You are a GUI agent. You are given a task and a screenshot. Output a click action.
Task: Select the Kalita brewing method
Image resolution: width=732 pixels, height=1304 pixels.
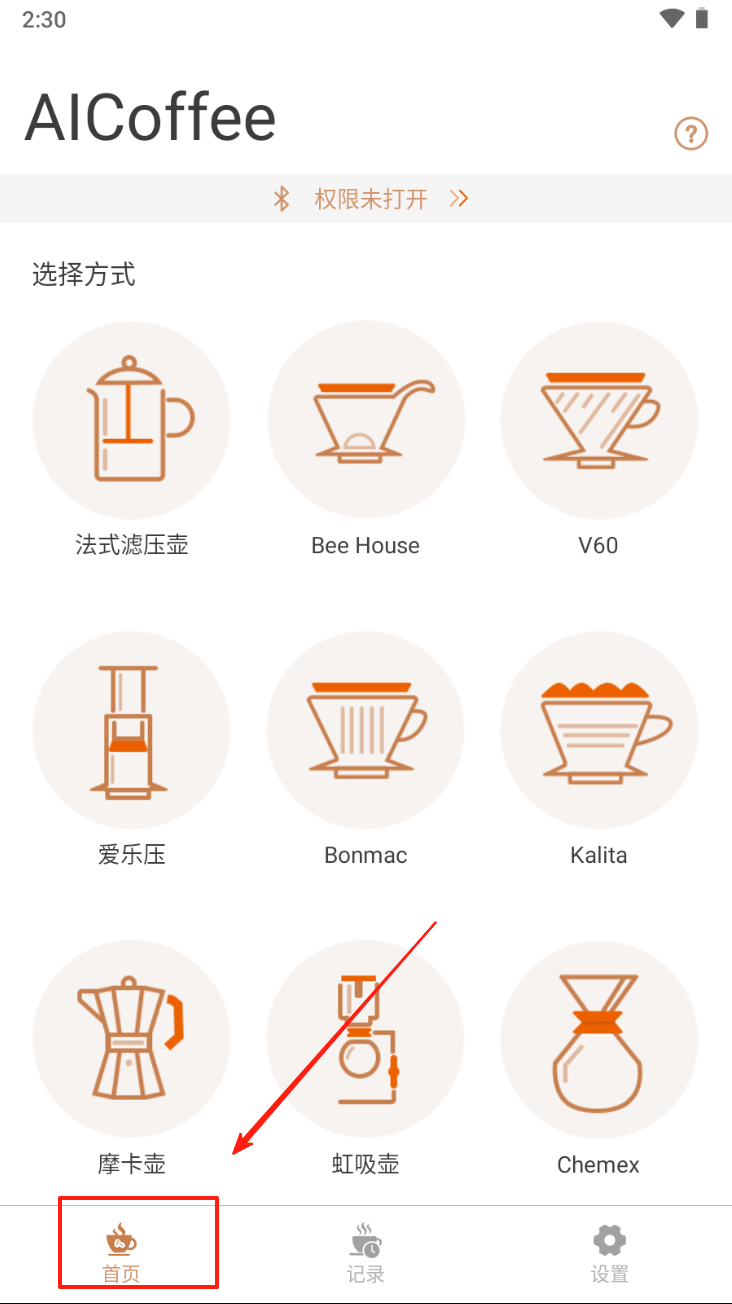tap(599, 749)
